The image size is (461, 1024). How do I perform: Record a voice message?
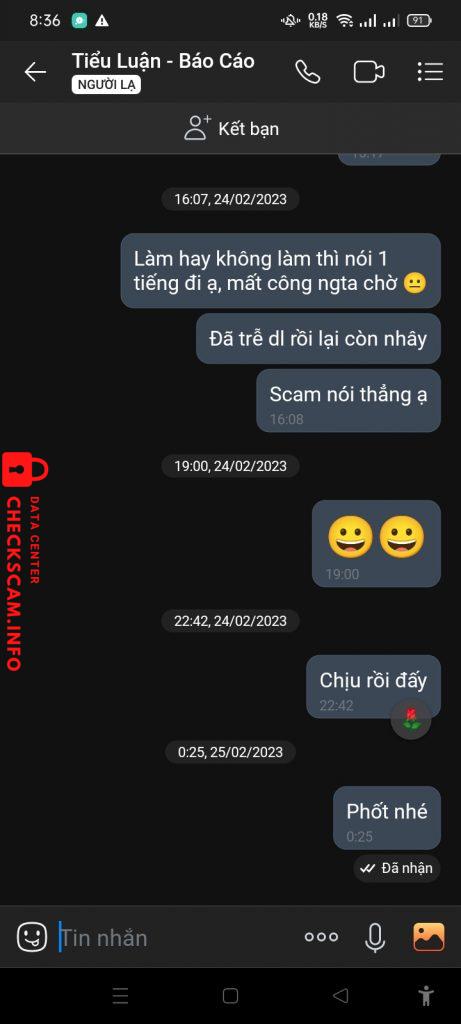tap(375, 938)
